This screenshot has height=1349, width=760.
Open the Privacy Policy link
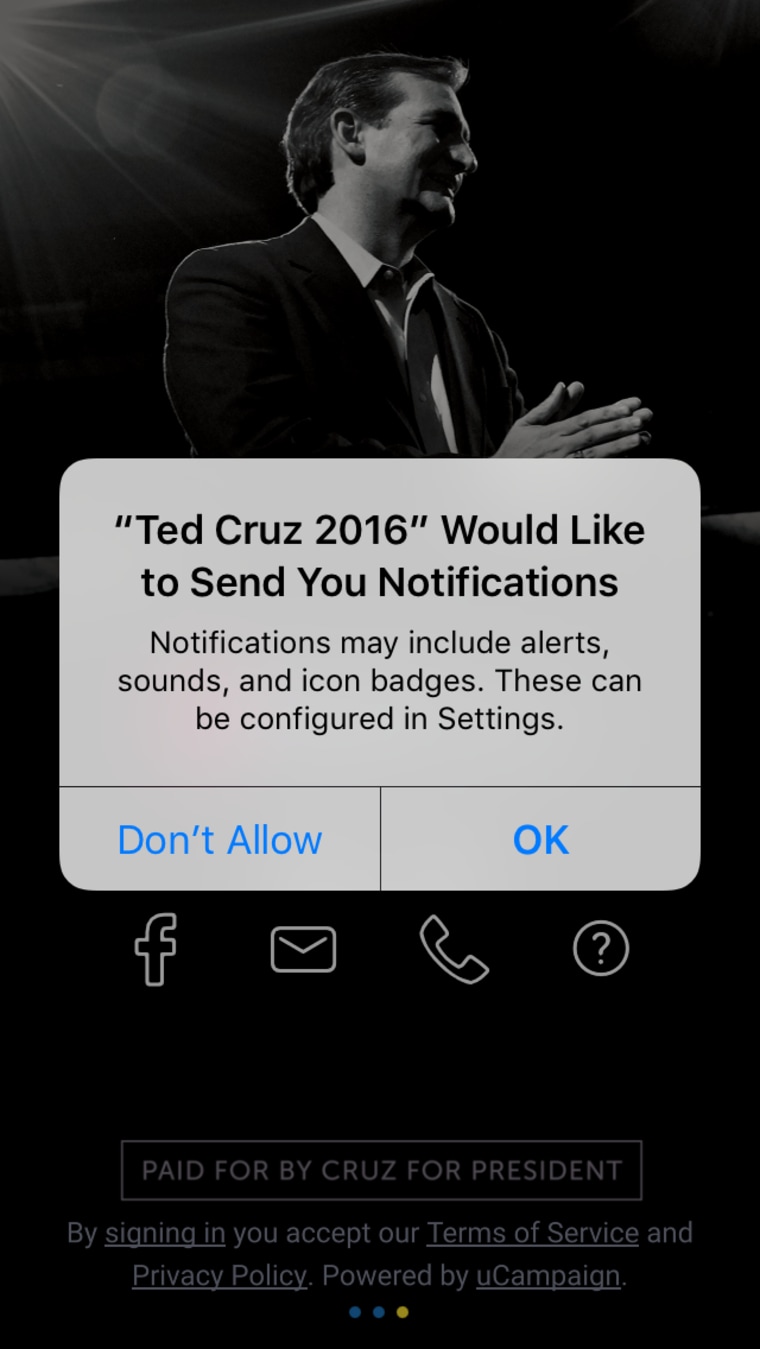[x=219, y=1276]
